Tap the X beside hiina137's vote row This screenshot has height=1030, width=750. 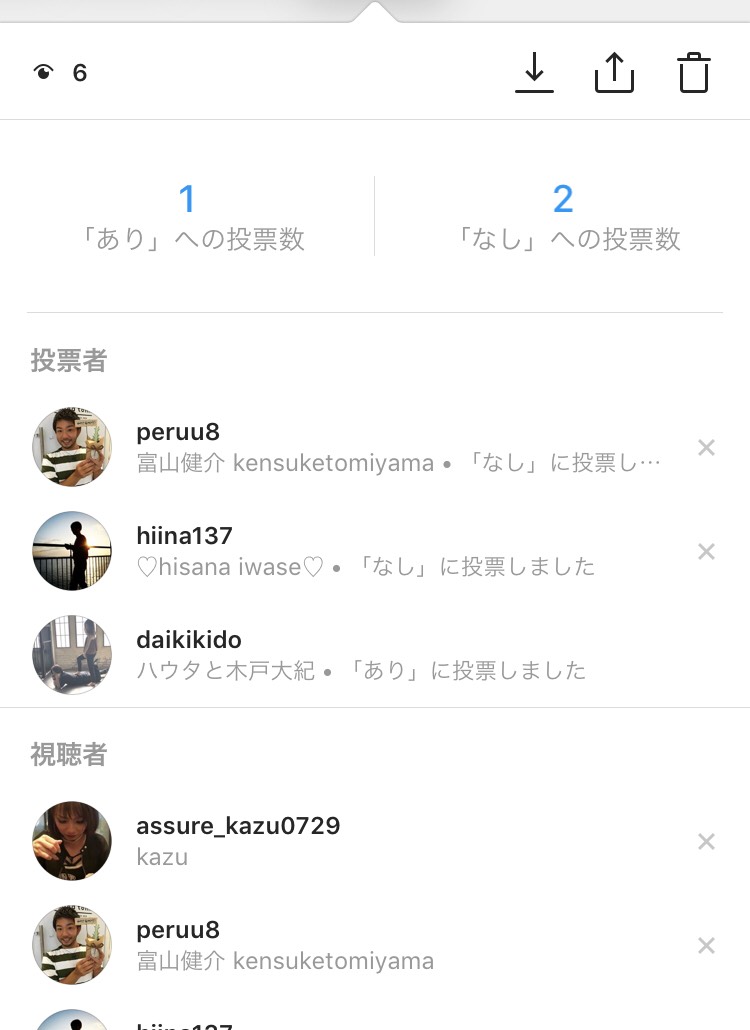coord(706,552)
